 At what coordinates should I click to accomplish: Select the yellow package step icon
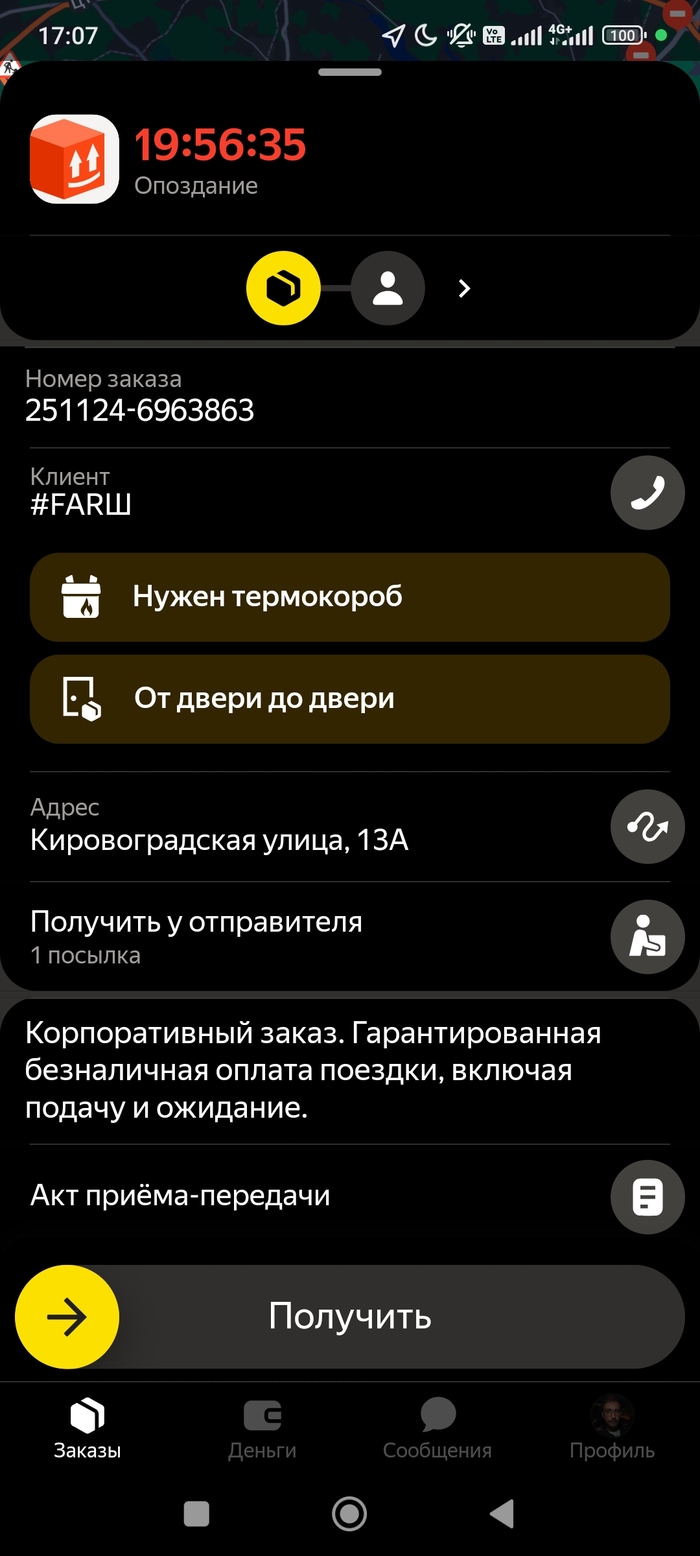[283, 288]
